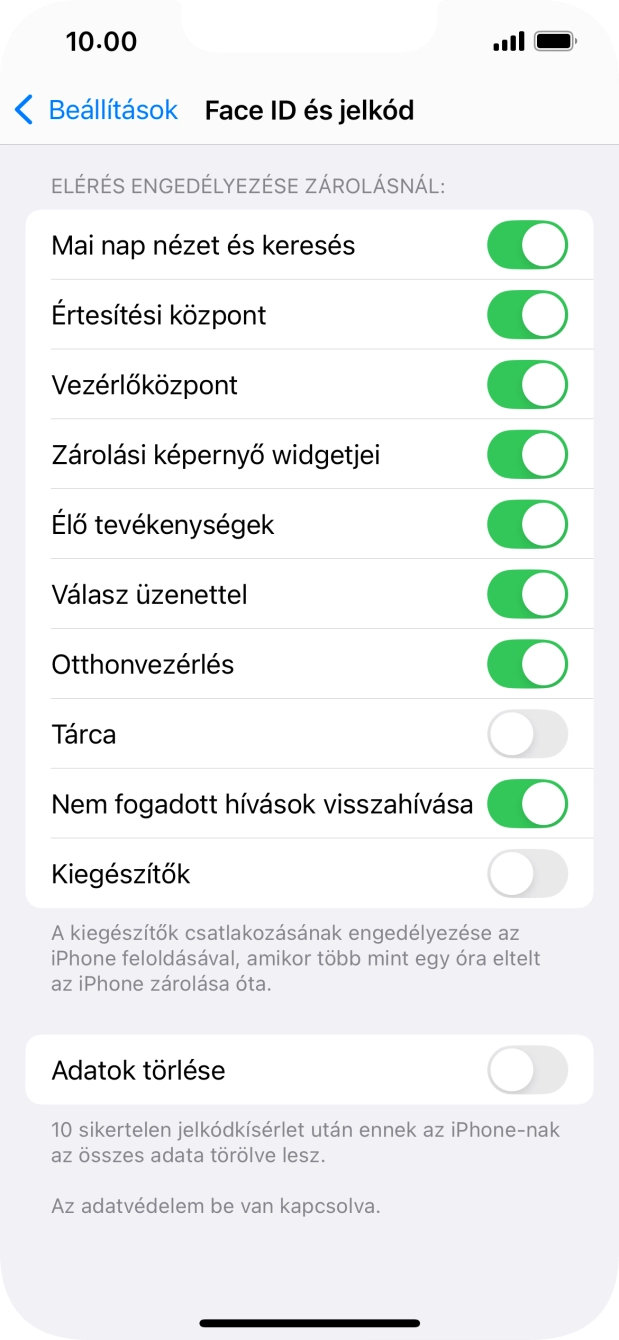Switch off Zárolási képernyő widgetjei
The width and height of the screenshot is (619, 1340).
click(x=527, y=455)
